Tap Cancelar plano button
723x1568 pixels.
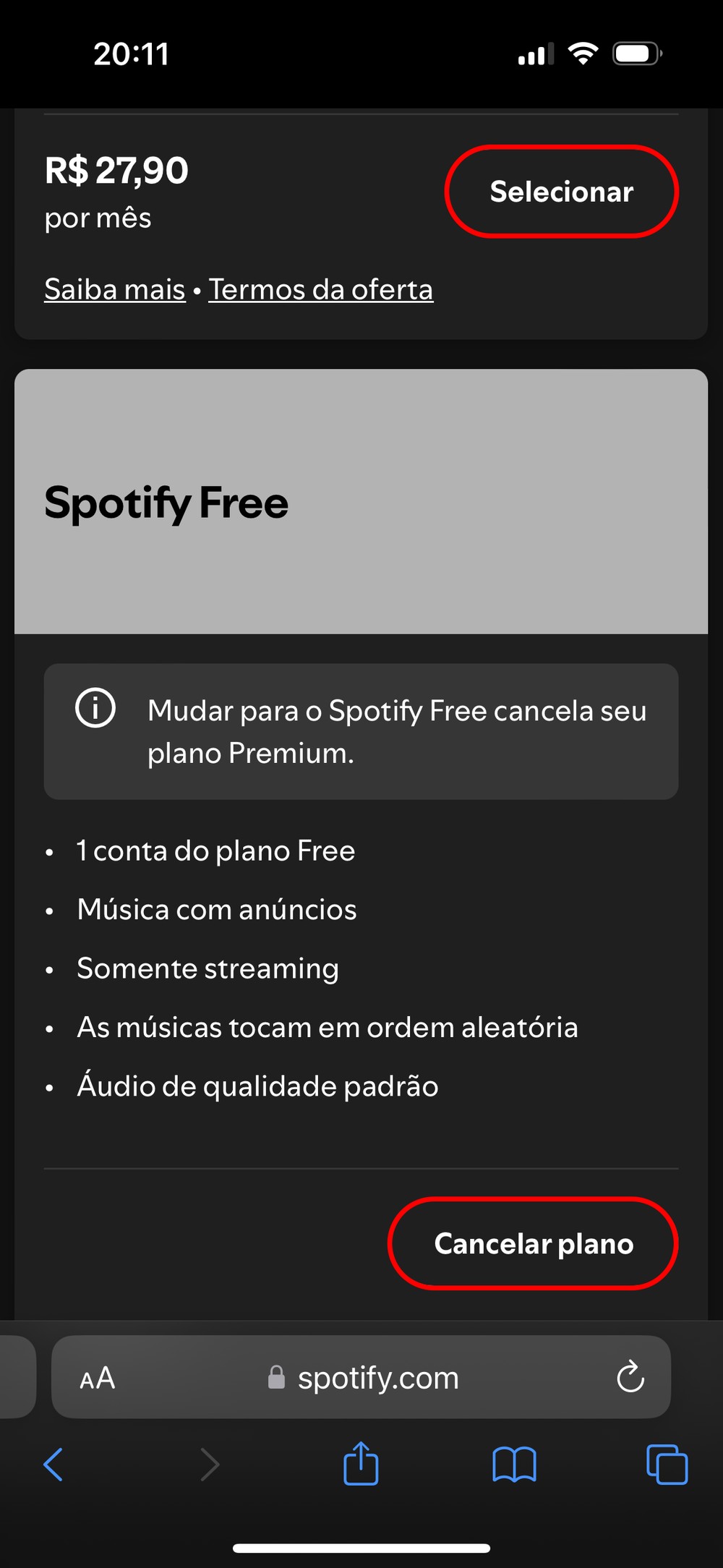(533, 1243)
